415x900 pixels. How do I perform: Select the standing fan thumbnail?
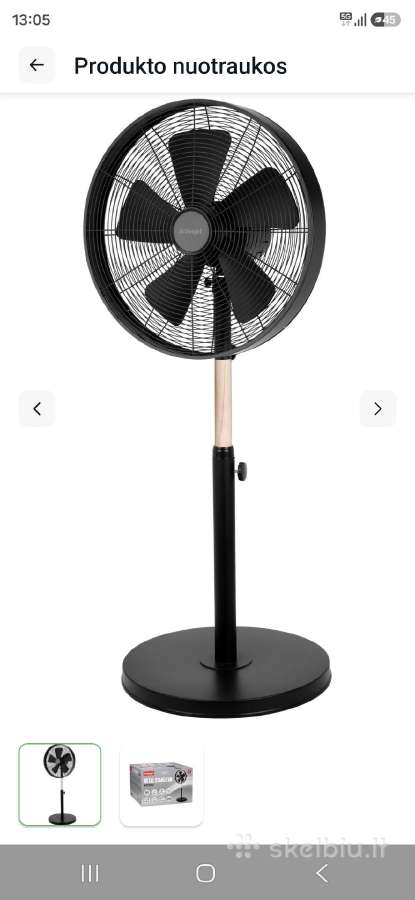coord(60,785)
